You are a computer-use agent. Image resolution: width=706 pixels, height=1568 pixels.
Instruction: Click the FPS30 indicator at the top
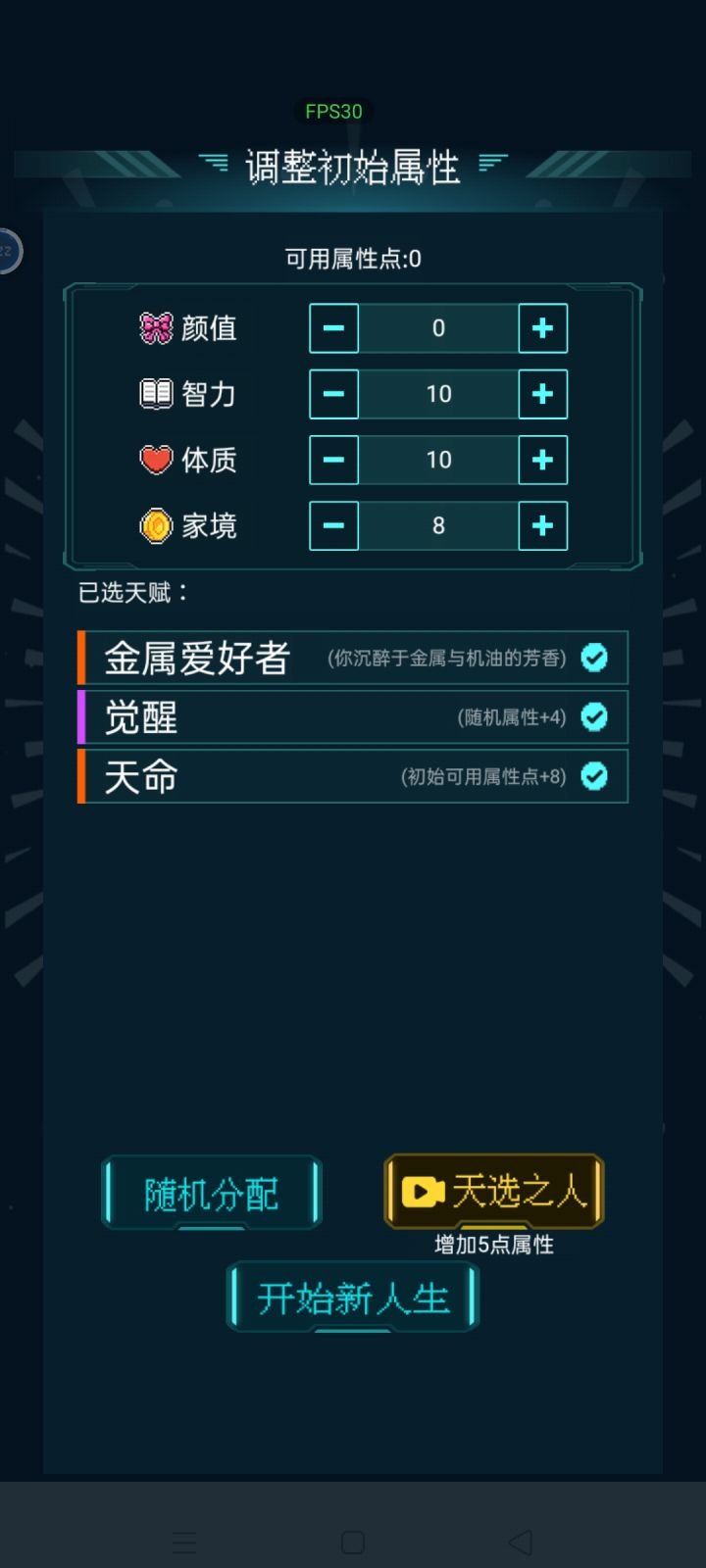point(335,111)
